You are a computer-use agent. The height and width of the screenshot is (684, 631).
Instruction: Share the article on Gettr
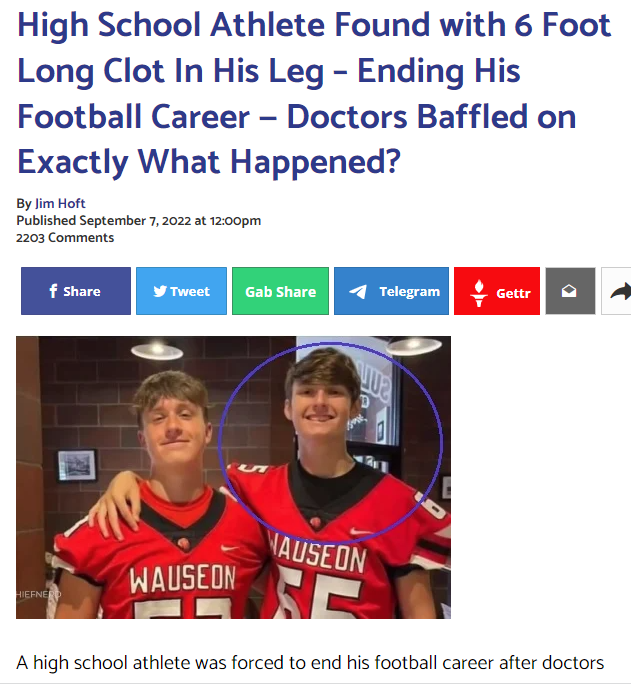496,291
